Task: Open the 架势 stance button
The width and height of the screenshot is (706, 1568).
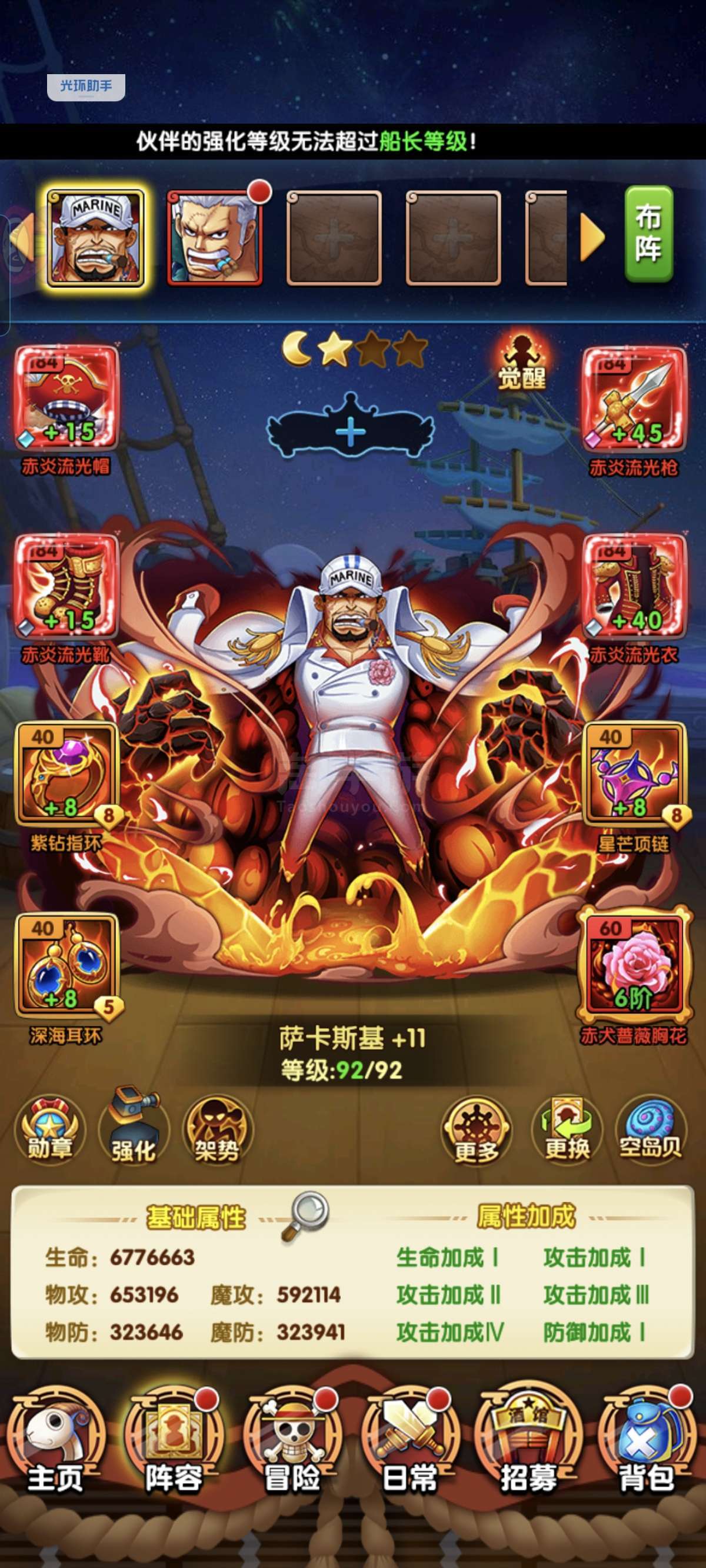Action: pyautogui.click(x=217, y=1129)
